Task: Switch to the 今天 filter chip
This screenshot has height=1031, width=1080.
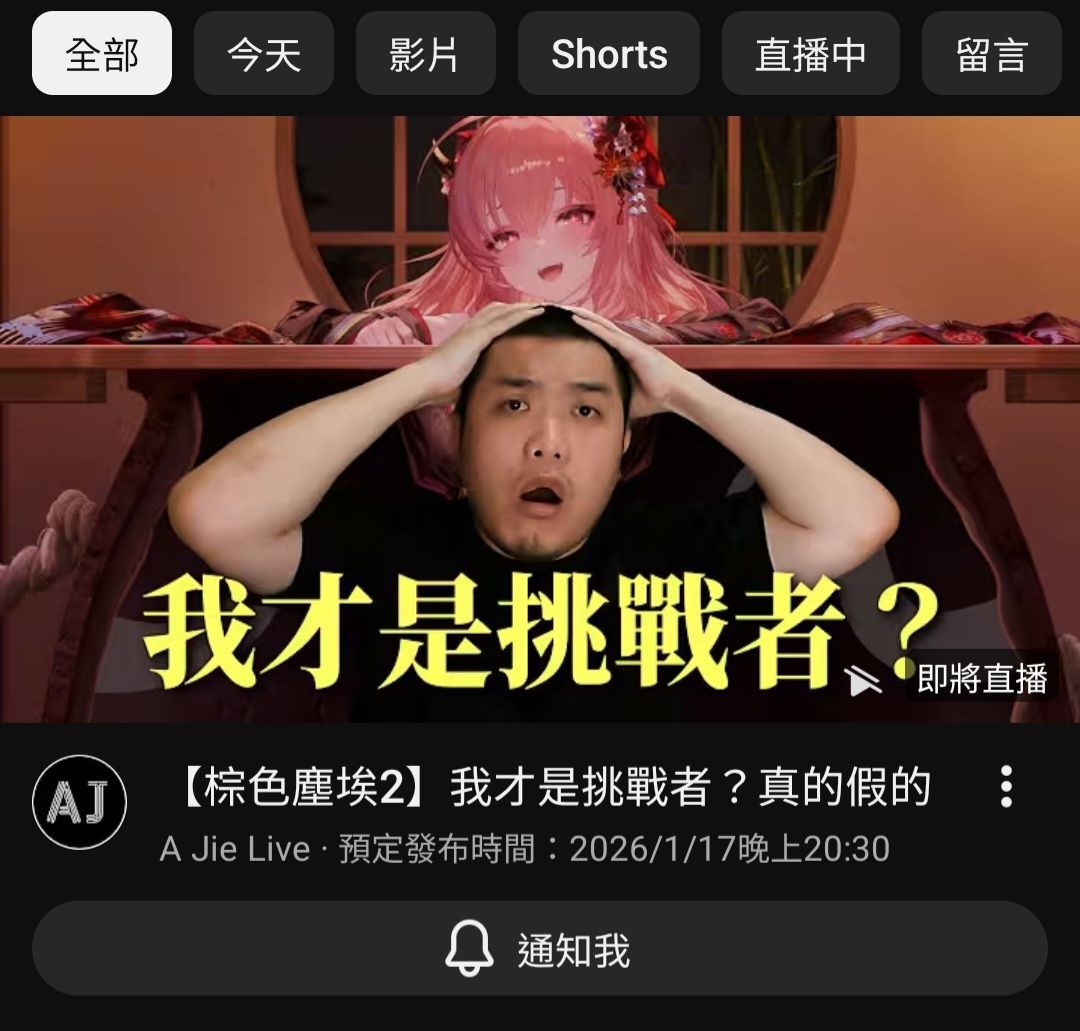Action: tap(264, 54)
